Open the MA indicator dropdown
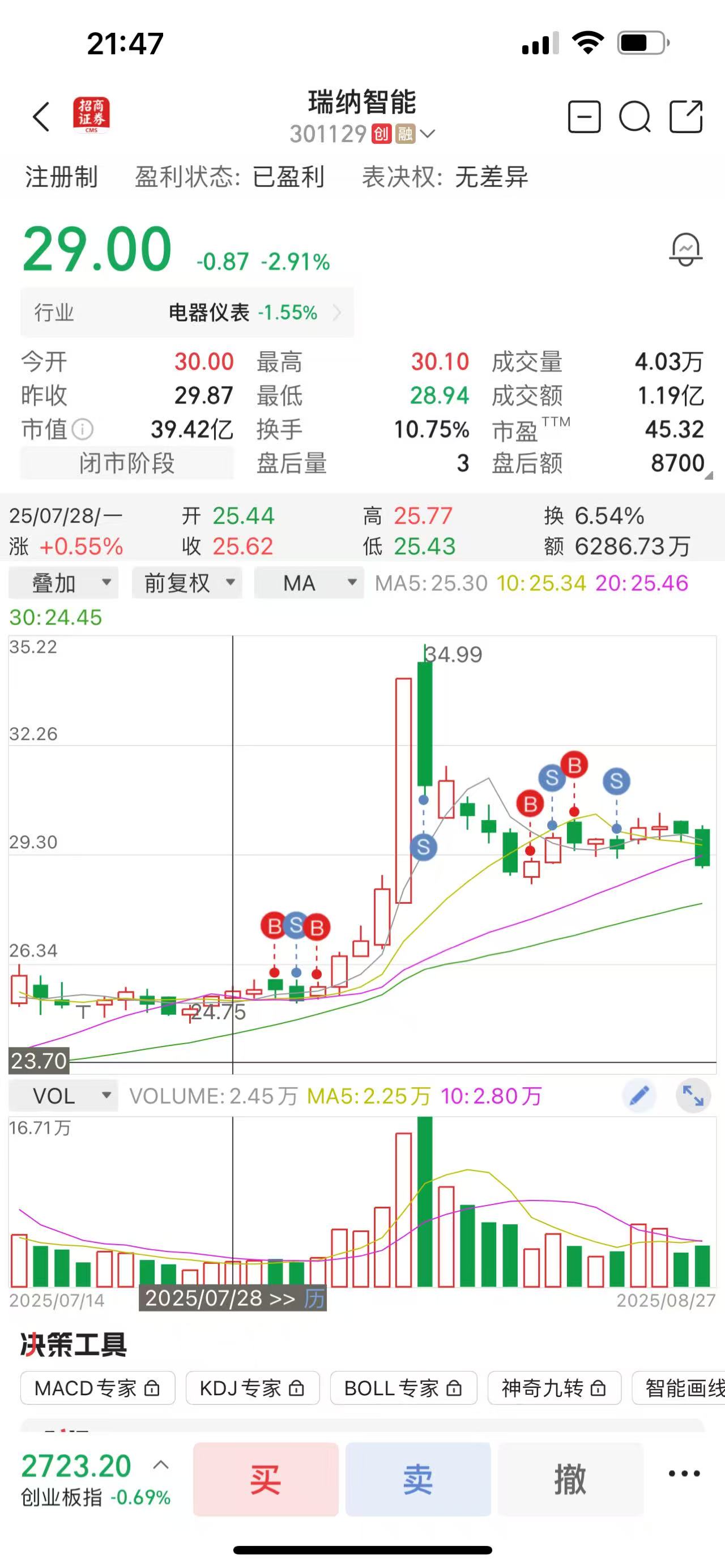This screenshot has width=725, height=1568. [309, 583]
